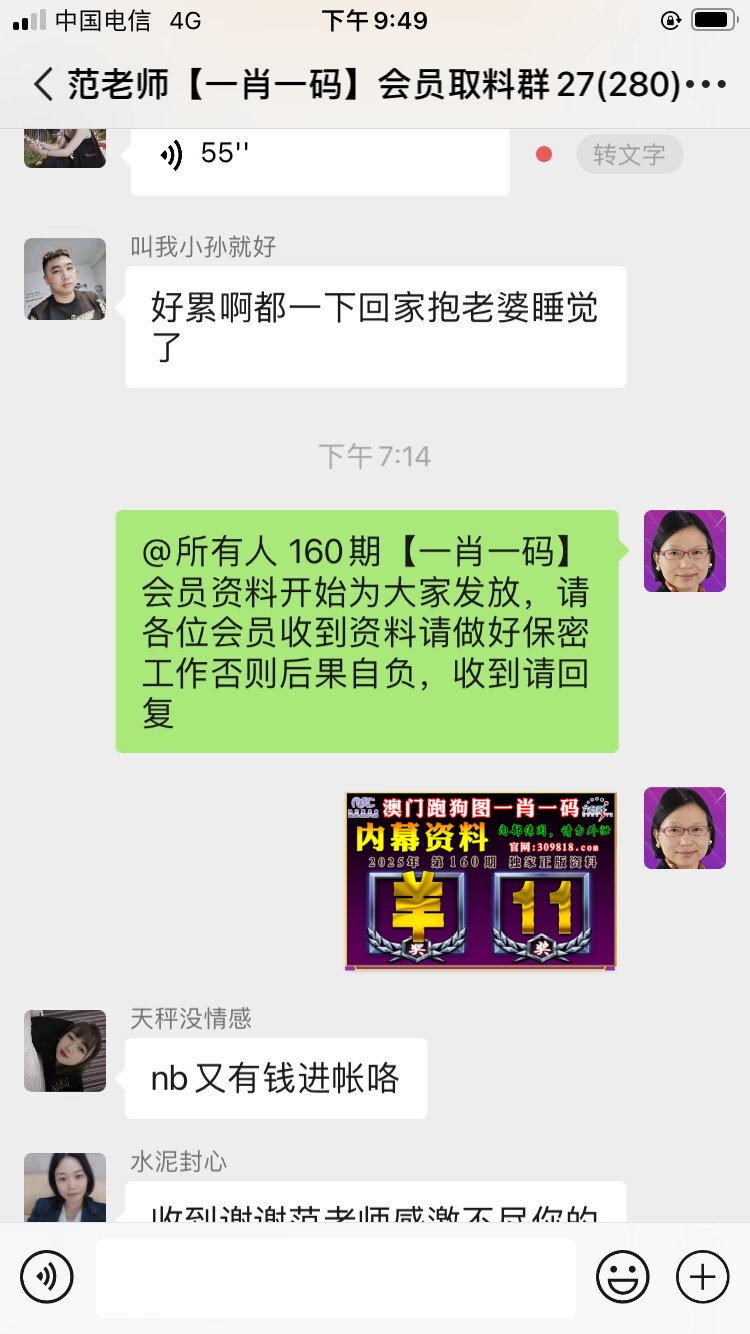This screenshot has height=1334, width=750.
Task: Tap my own avatar beside the @所有人 message
Action: [684, 551]
